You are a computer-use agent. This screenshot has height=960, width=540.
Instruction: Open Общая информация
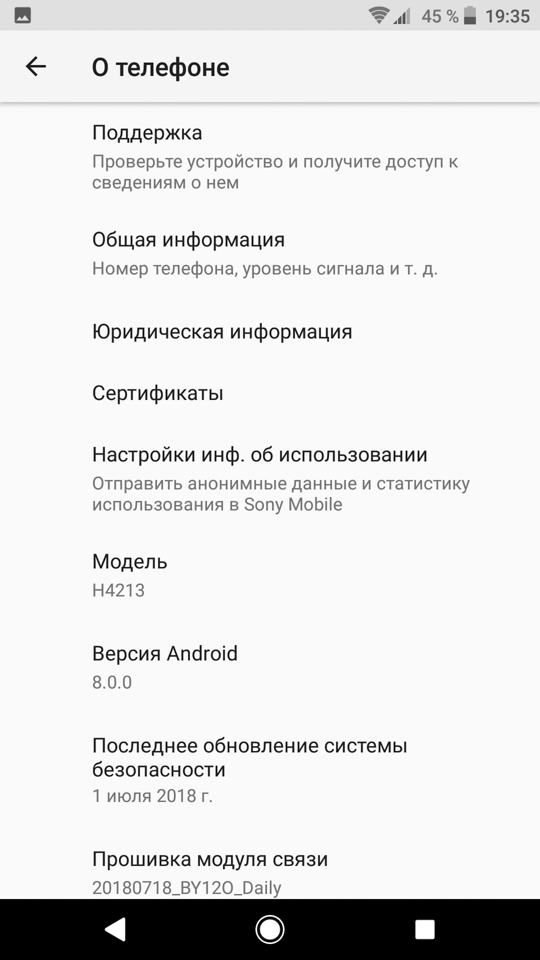click(270, 253)
